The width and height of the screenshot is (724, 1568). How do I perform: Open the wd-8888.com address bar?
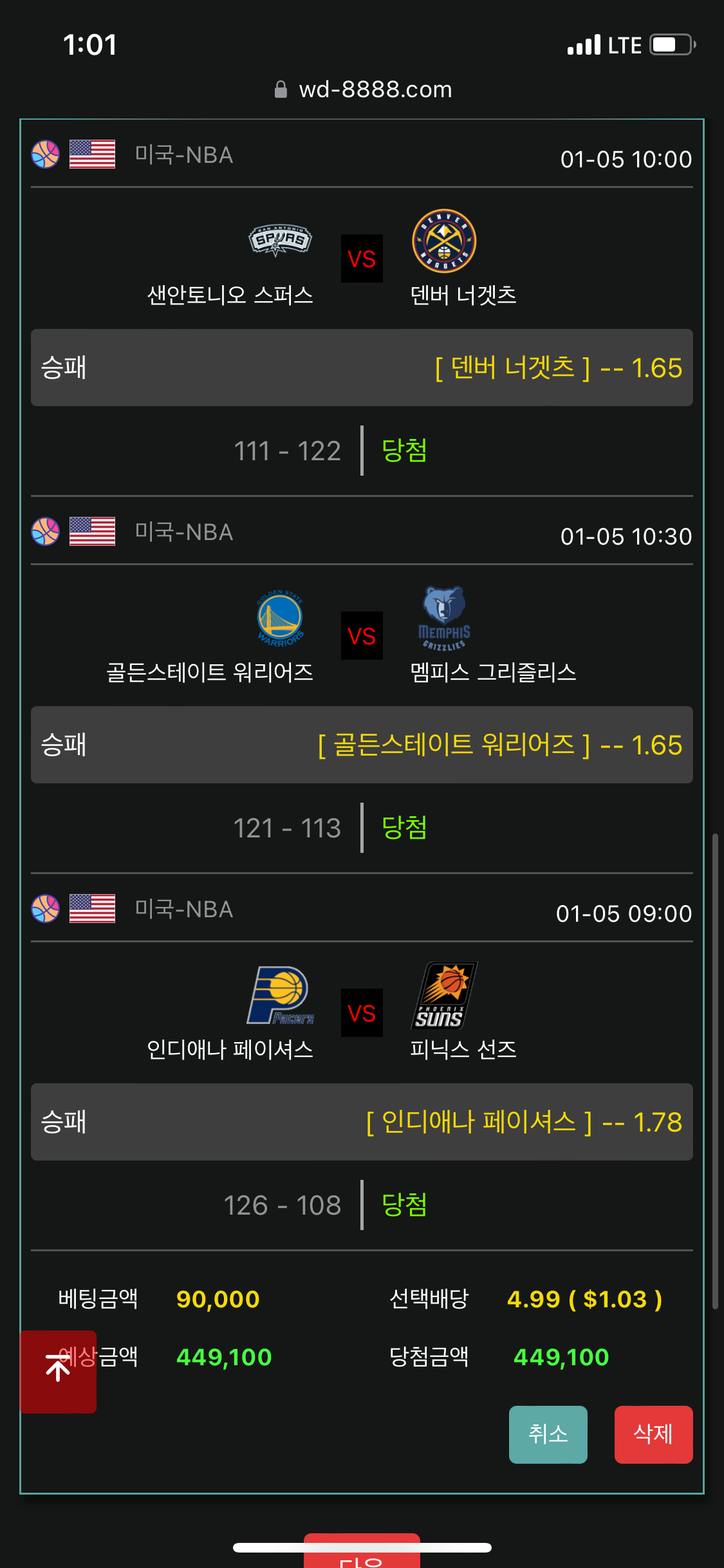pos(362,89)
